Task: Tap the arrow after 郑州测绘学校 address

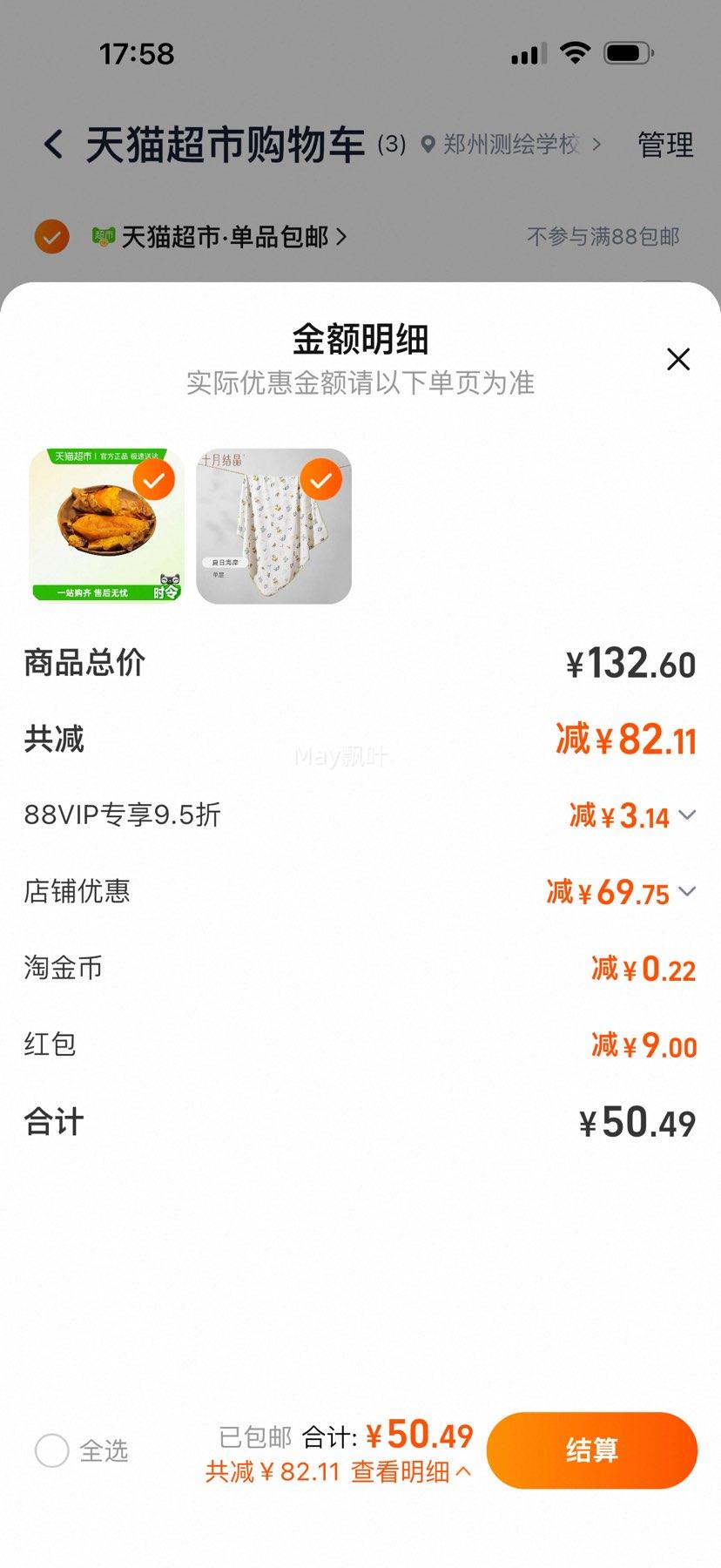Action: 598,145
